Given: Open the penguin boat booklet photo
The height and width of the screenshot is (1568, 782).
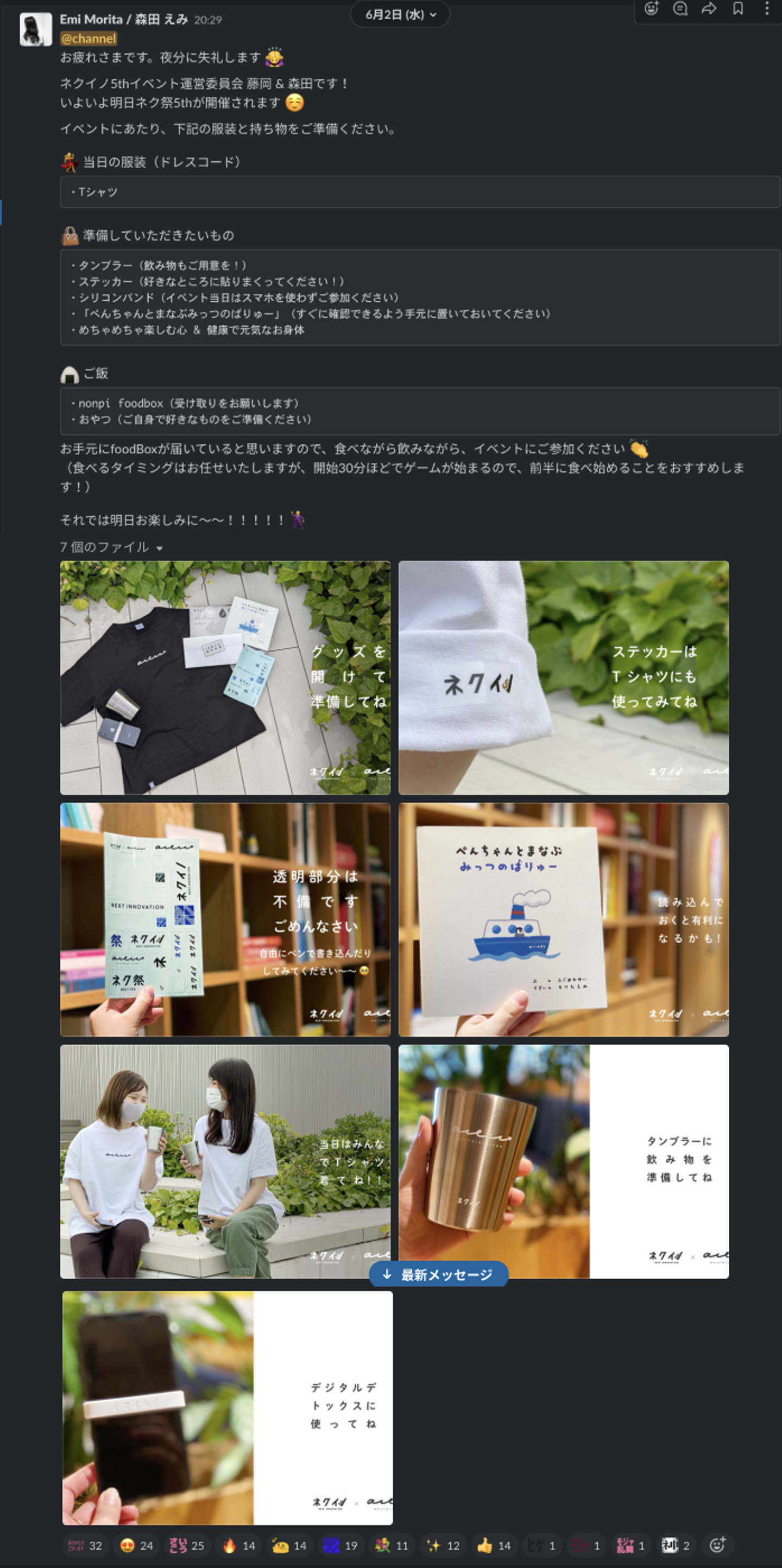Looking at the screenshot, I should (563, 919).
